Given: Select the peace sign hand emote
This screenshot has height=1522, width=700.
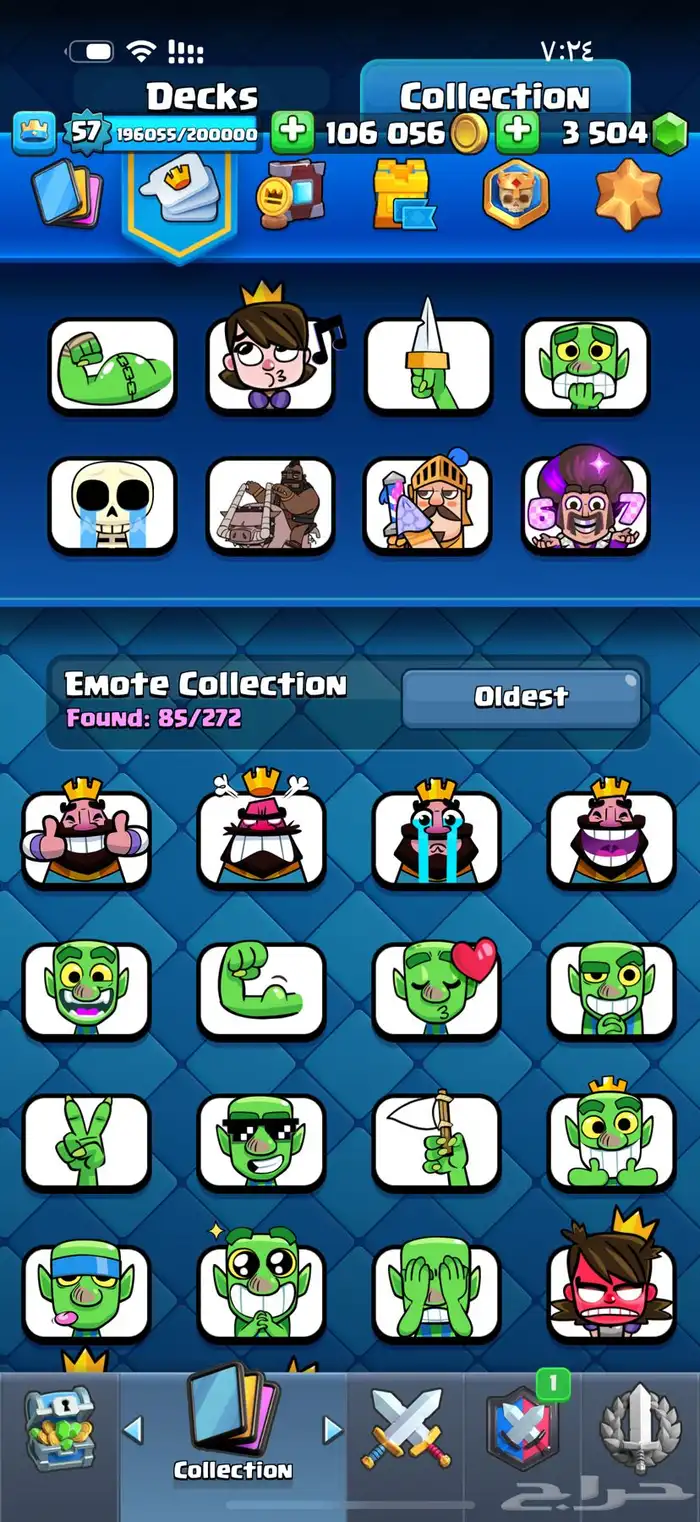Looking at the screenshot, I should (87, 1140).
